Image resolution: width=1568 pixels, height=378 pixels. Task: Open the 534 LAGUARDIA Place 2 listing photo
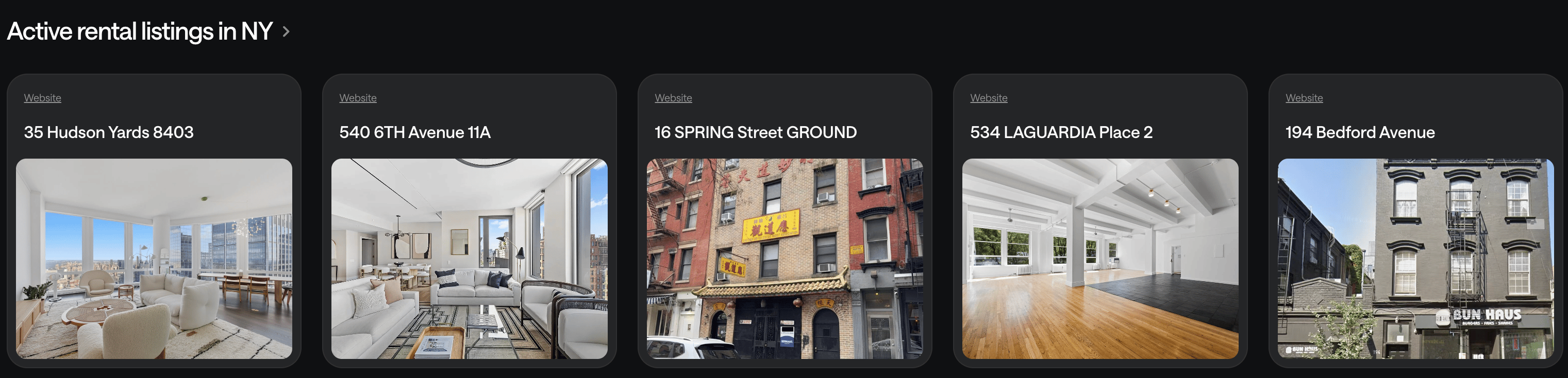1100,259
